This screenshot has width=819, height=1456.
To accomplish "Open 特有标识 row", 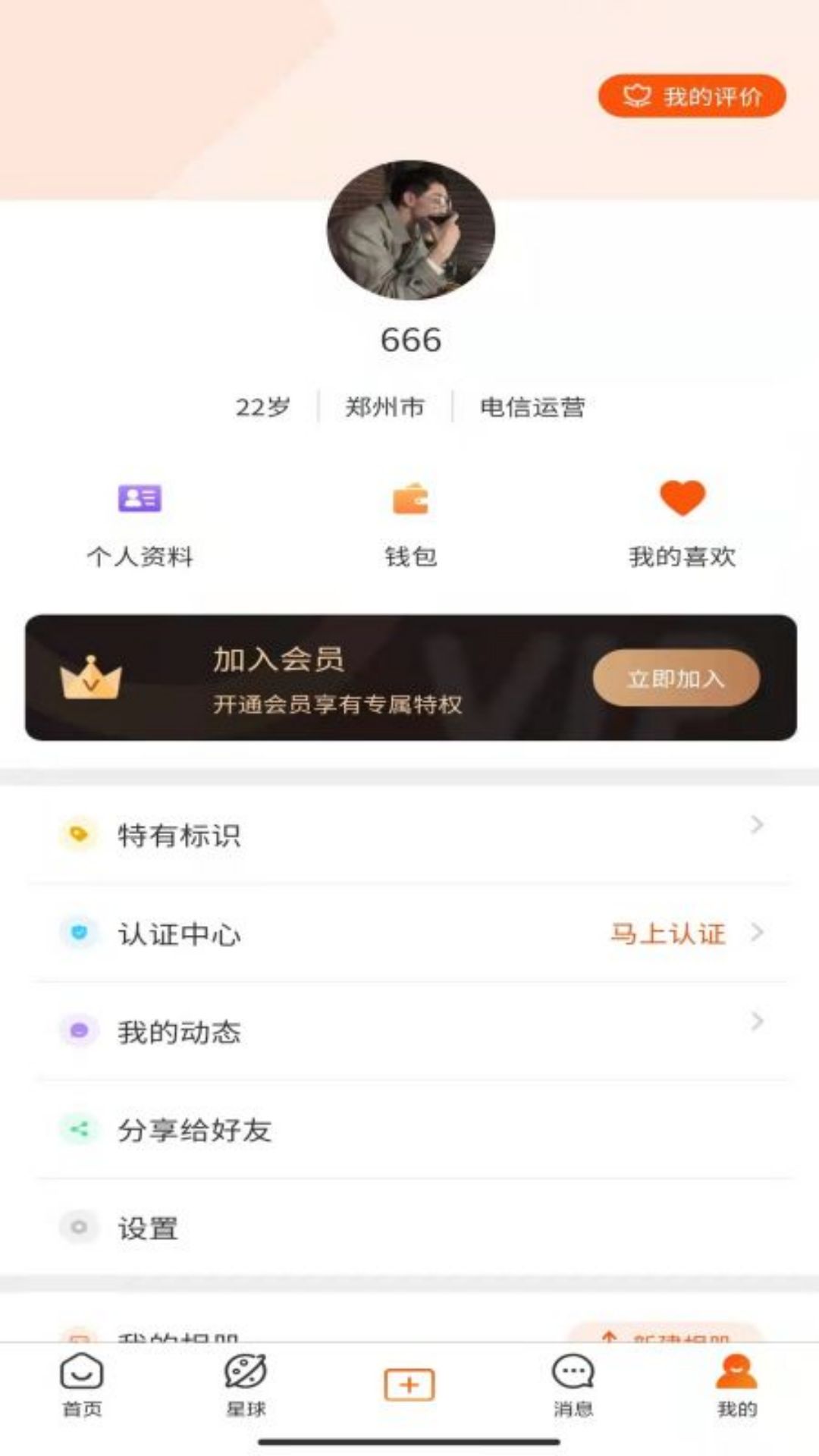I will (409, 835).
